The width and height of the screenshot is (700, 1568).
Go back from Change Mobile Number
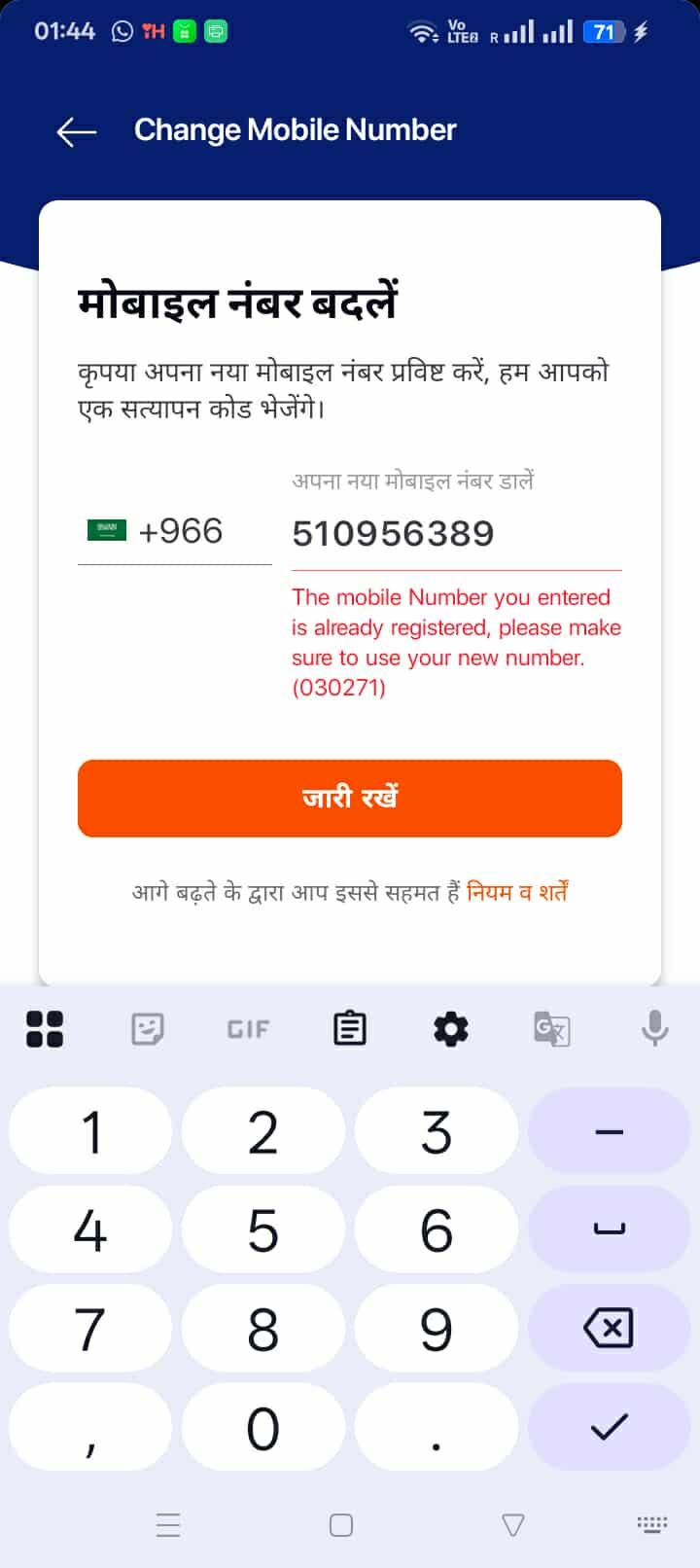click(x=77, y=131)
